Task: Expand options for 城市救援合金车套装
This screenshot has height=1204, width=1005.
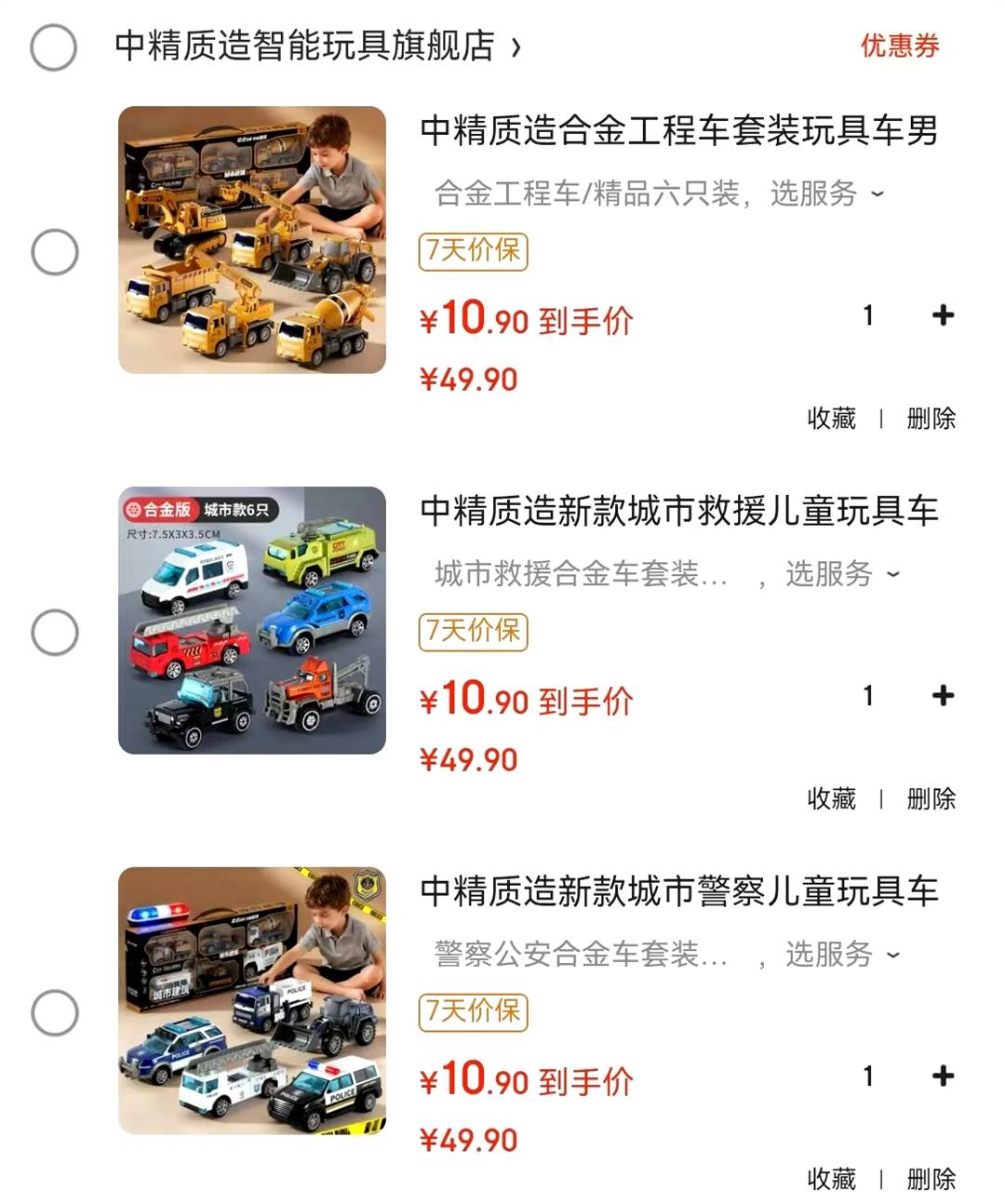Action: click(666, 574)
